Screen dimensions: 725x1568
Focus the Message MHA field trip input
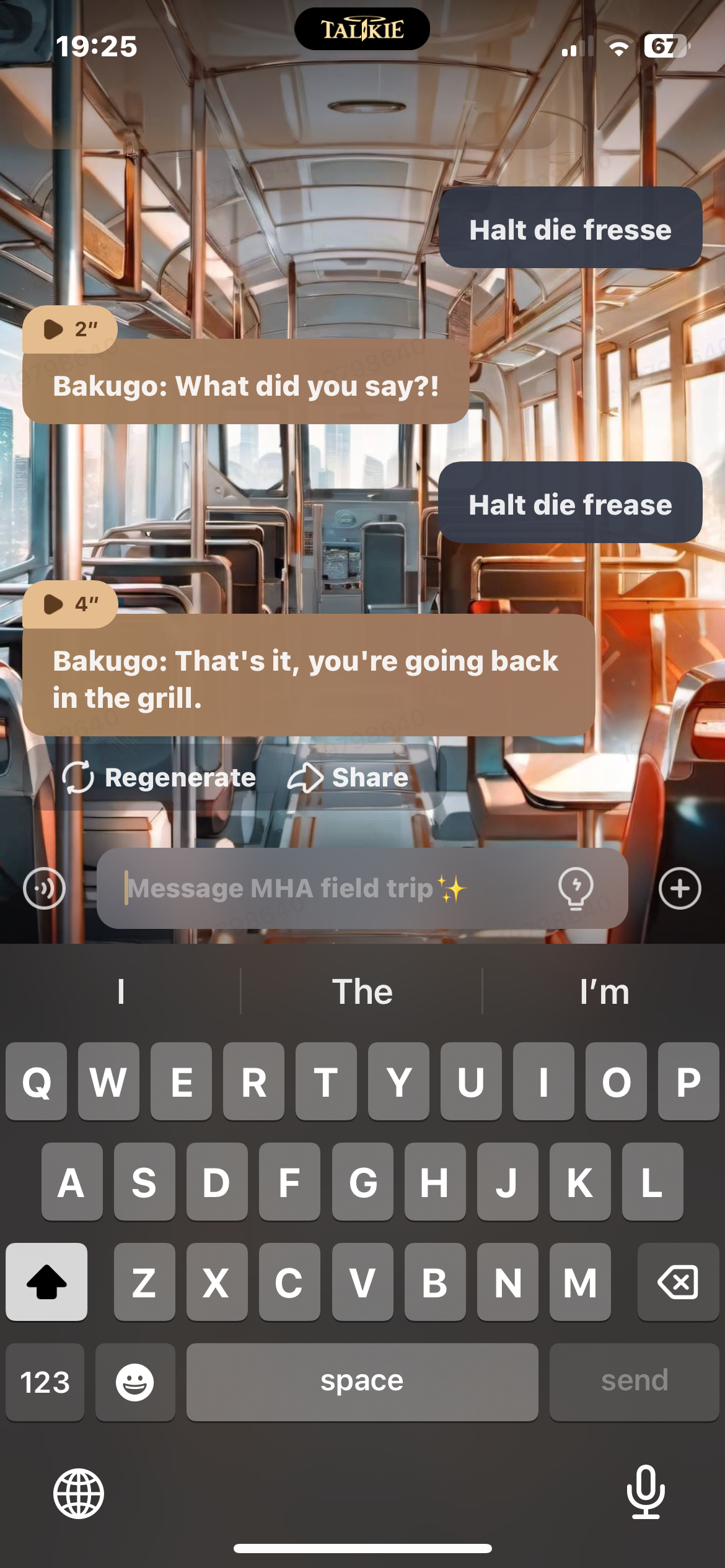tap(335, 889)
